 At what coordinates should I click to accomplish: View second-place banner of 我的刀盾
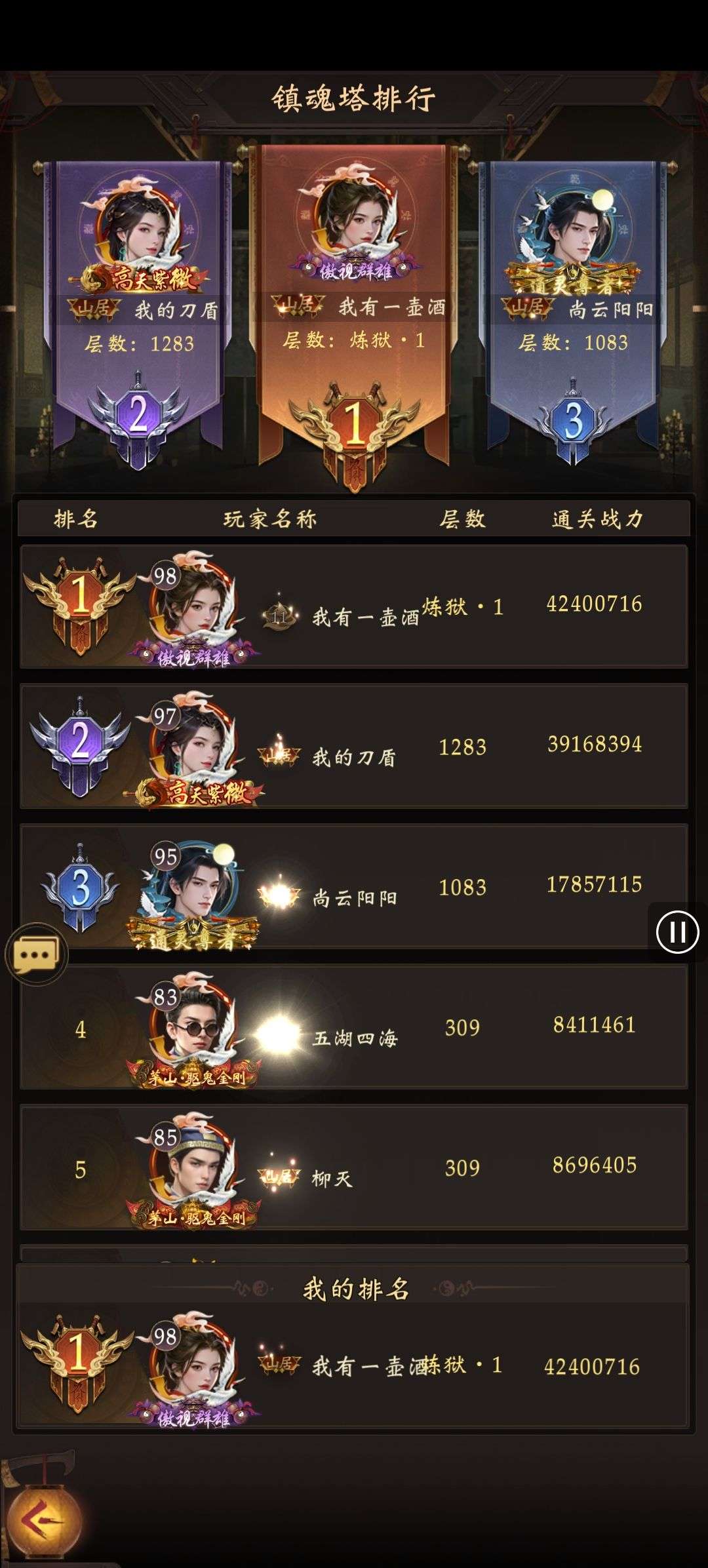[x=139, y=308]
